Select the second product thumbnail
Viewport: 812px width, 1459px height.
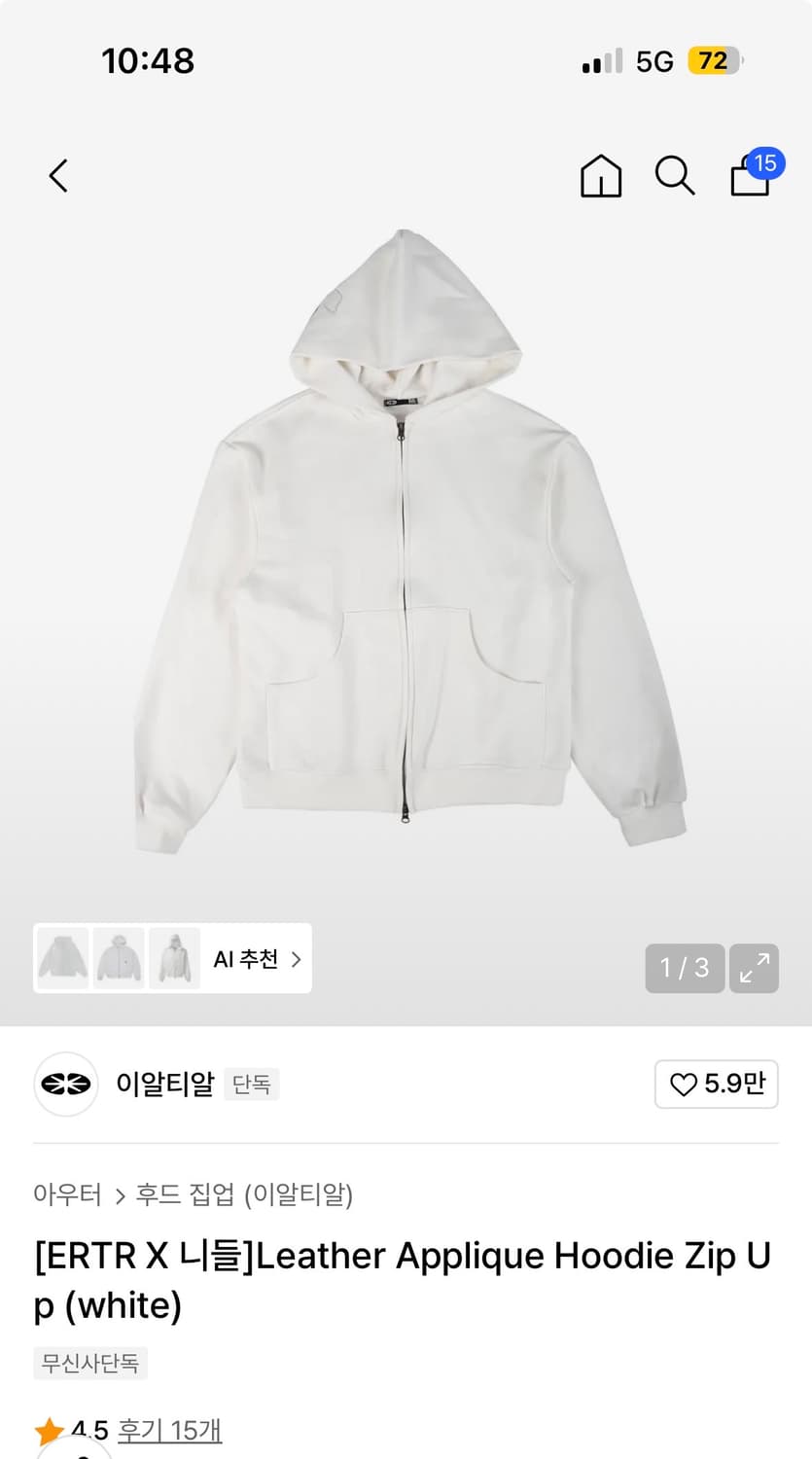click(118, 958)
